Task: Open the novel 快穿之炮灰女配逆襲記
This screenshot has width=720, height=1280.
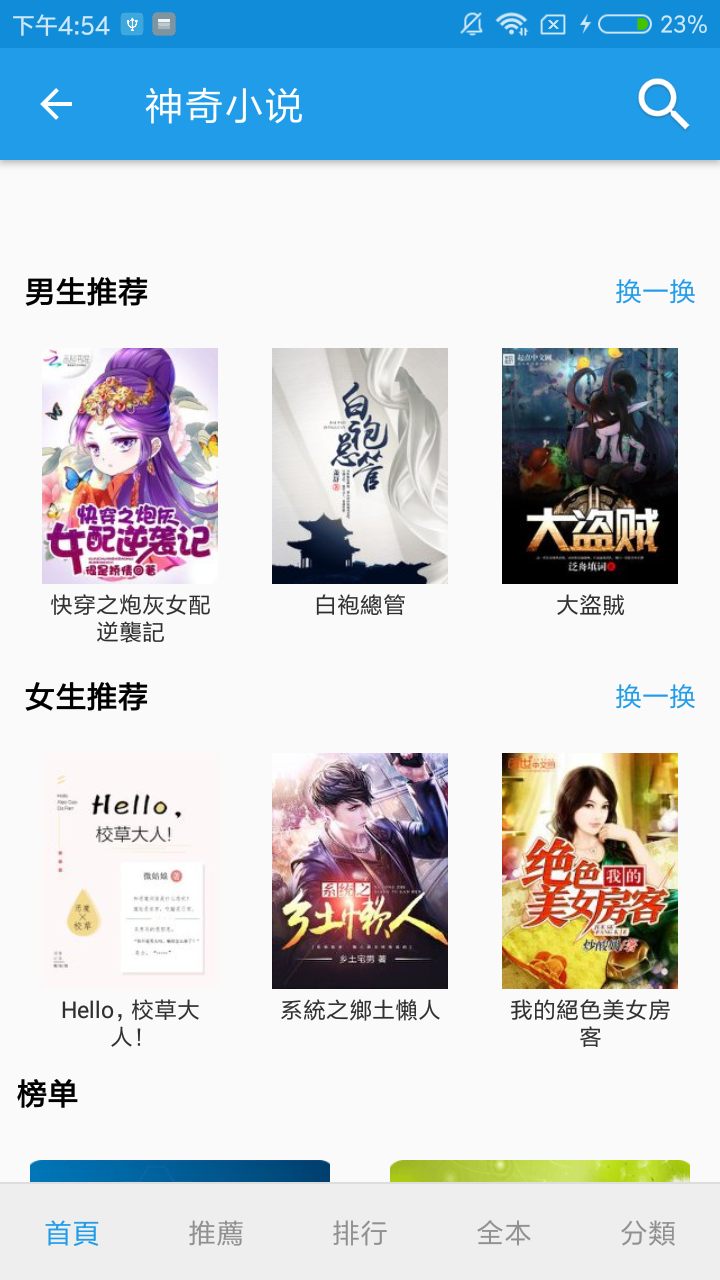Action: pyautogui.click(x=130, y=466)
